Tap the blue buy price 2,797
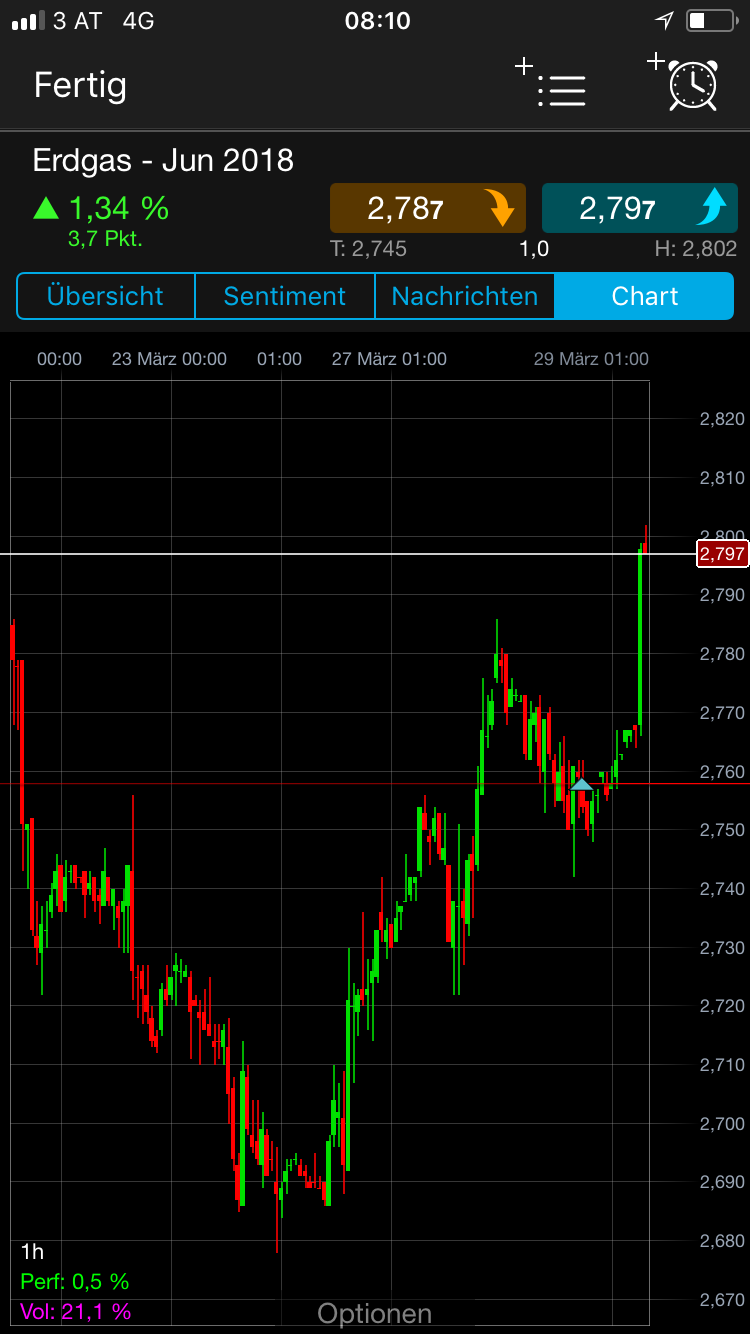The height and width of the screenshot is (1334, 750). (x=639, y=208)
